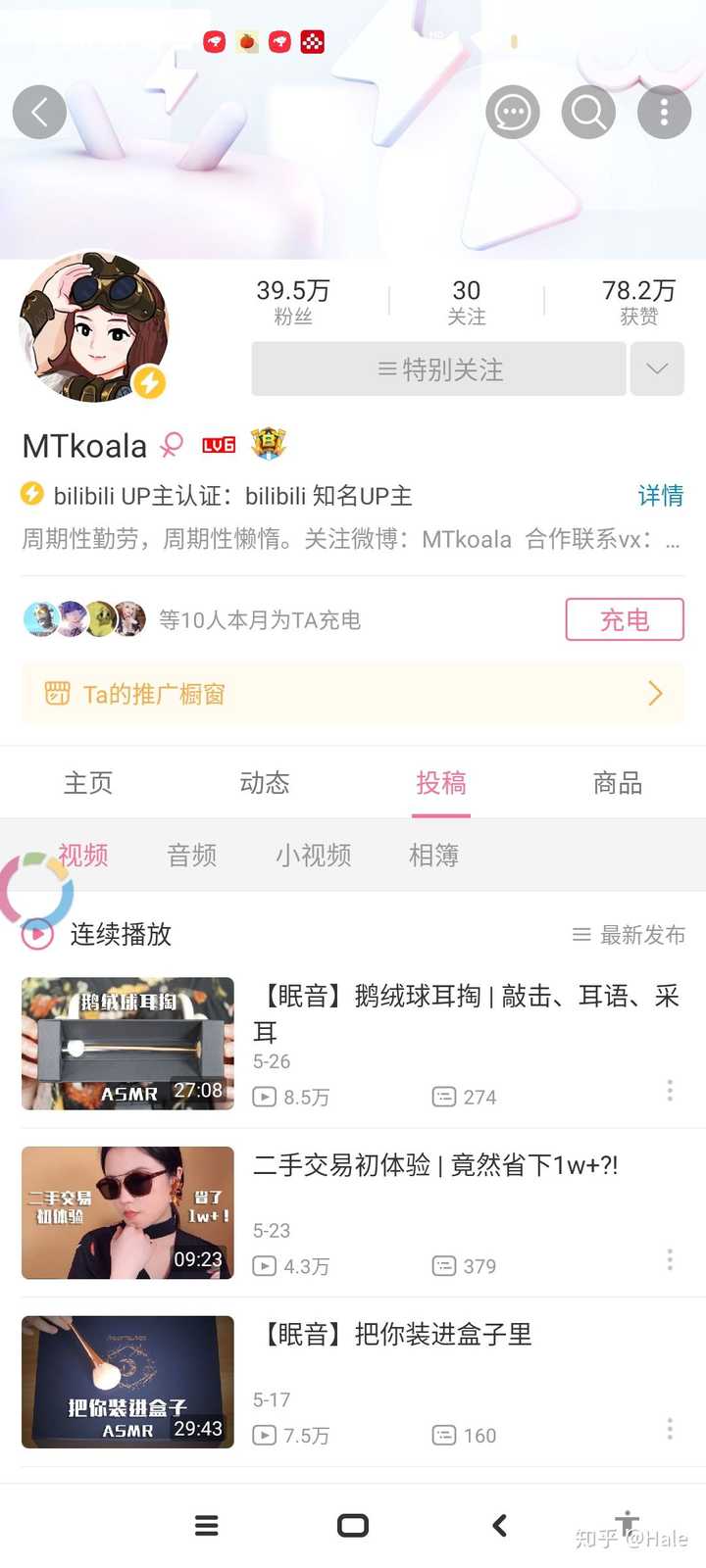Open the search magnifier icon
The width and height of the screenshot is (706, 1568).
tap(588, 112)
